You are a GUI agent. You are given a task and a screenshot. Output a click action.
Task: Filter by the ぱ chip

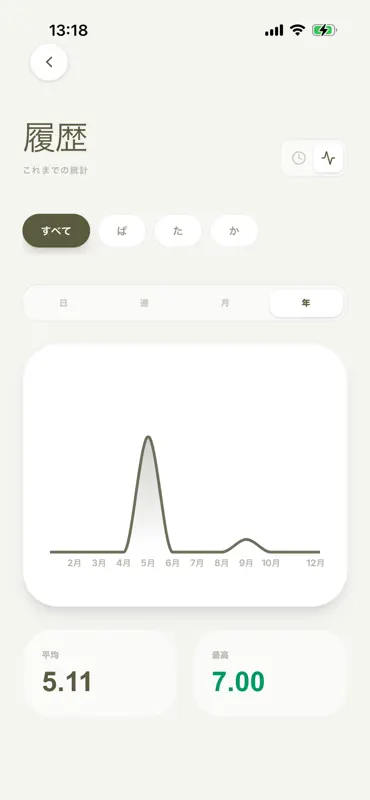coord(122,231)
